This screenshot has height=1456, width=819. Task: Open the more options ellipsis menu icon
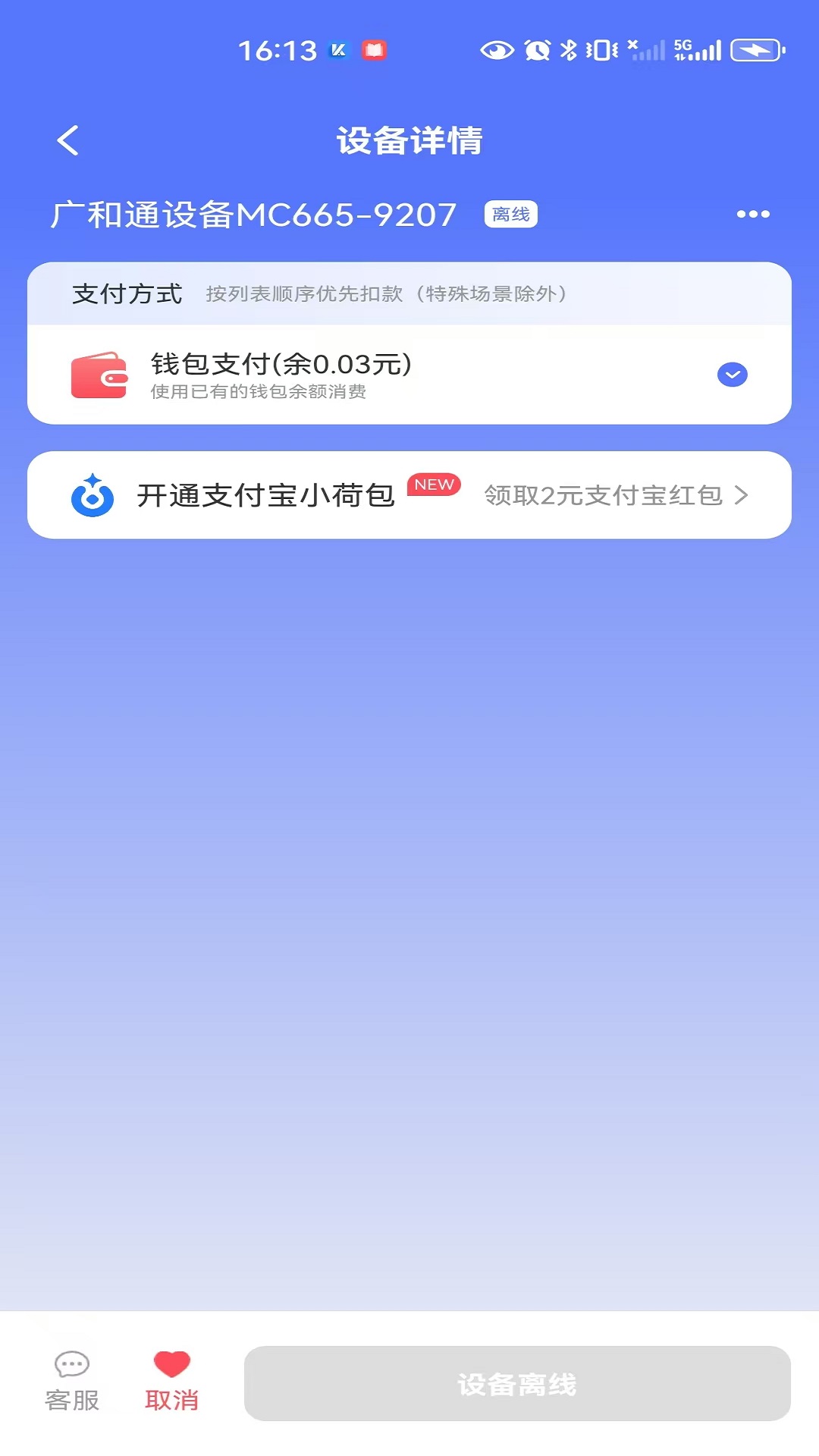coord(752,215)
